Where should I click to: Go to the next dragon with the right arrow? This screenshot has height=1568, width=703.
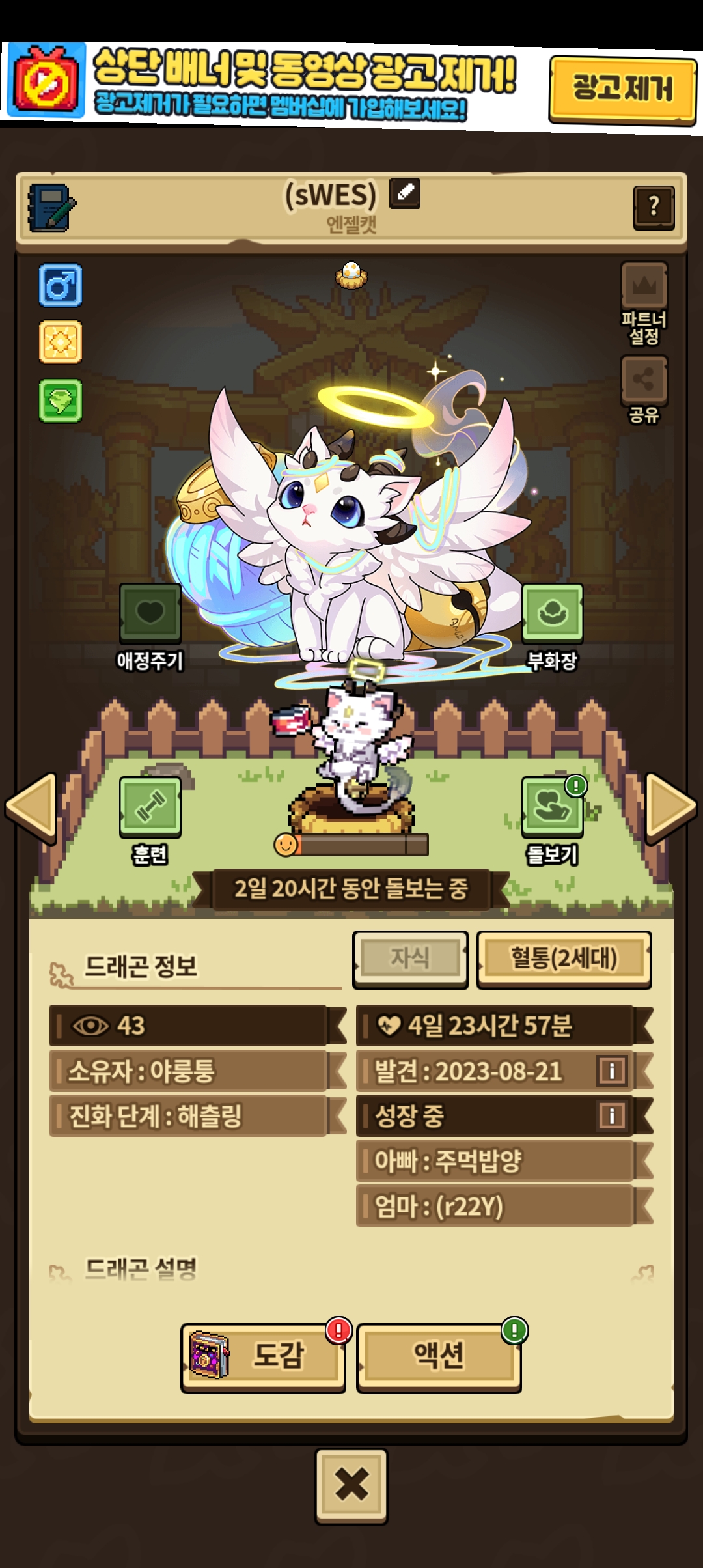[670, 808]
